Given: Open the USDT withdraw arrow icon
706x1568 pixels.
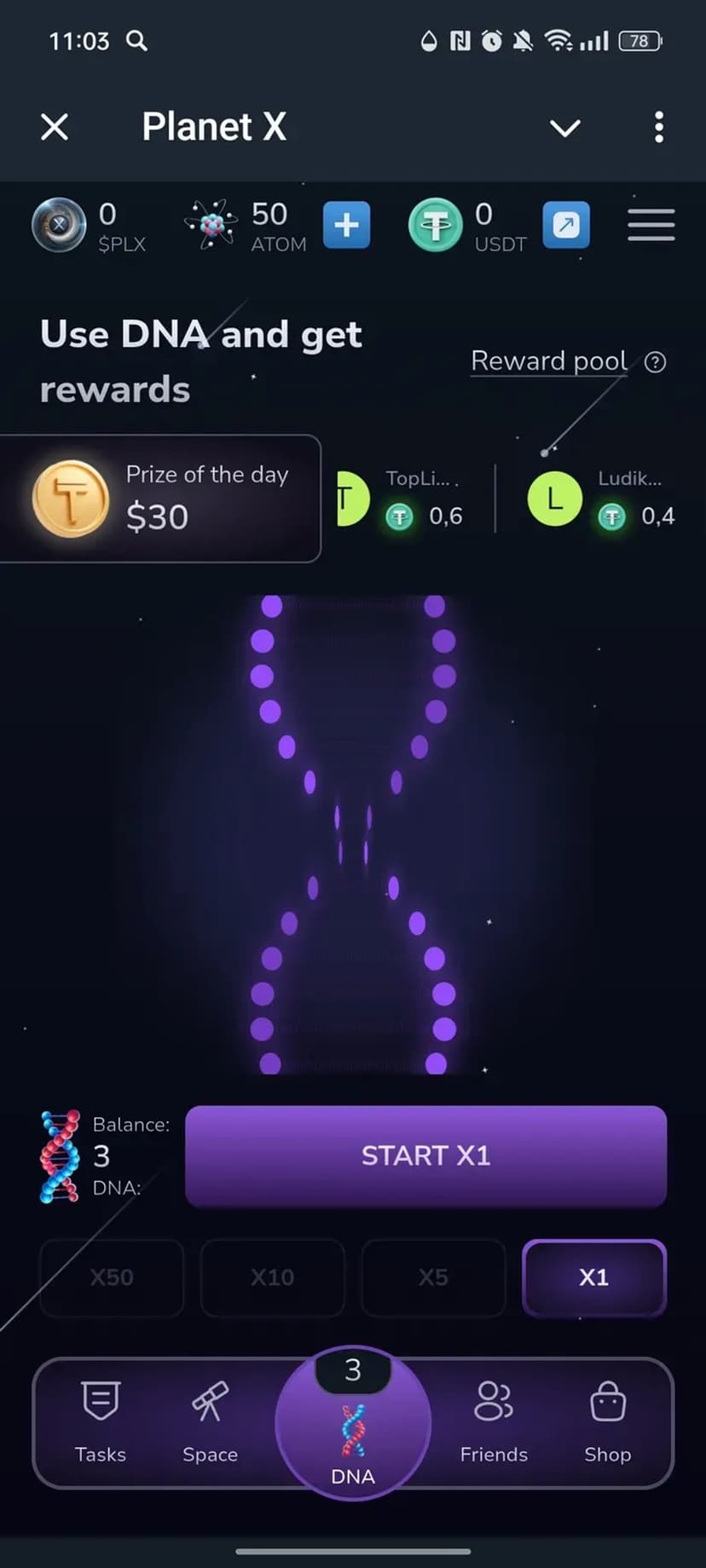Looking at the screenshot, I should [x=566, y=226].
